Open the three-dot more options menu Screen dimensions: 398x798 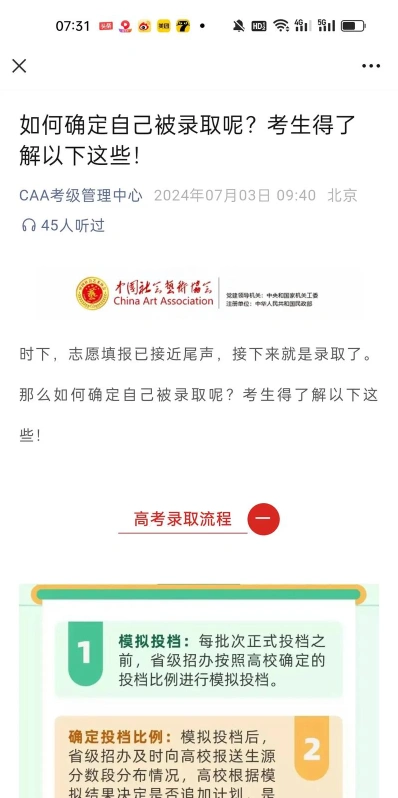point(371,66)
